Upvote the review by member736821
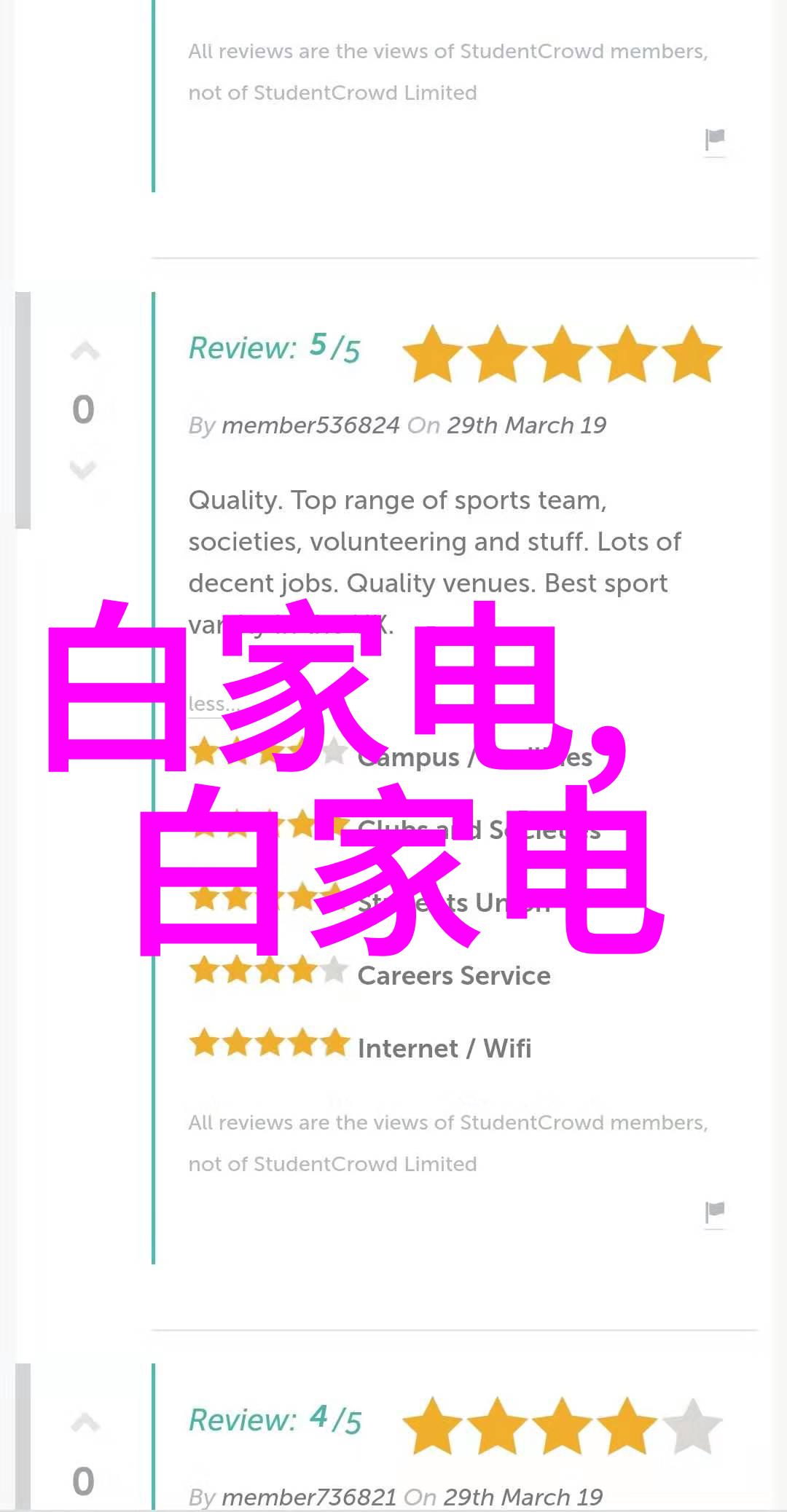Viewport: 787px width, 1512px height. pyautogui.click(x=85, y=1422)
